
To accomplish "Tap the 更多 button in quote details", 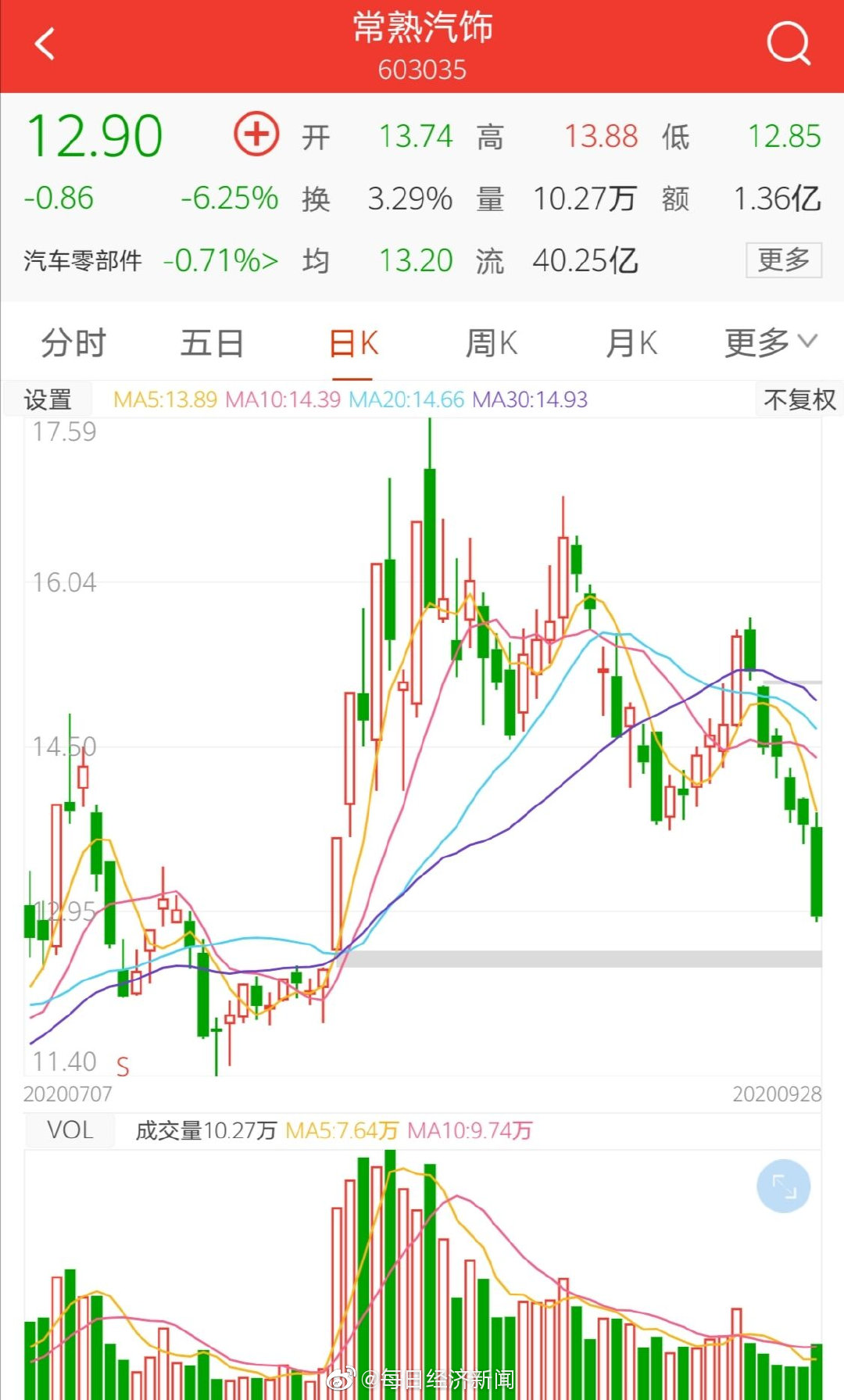I will (x=784, y=260).
